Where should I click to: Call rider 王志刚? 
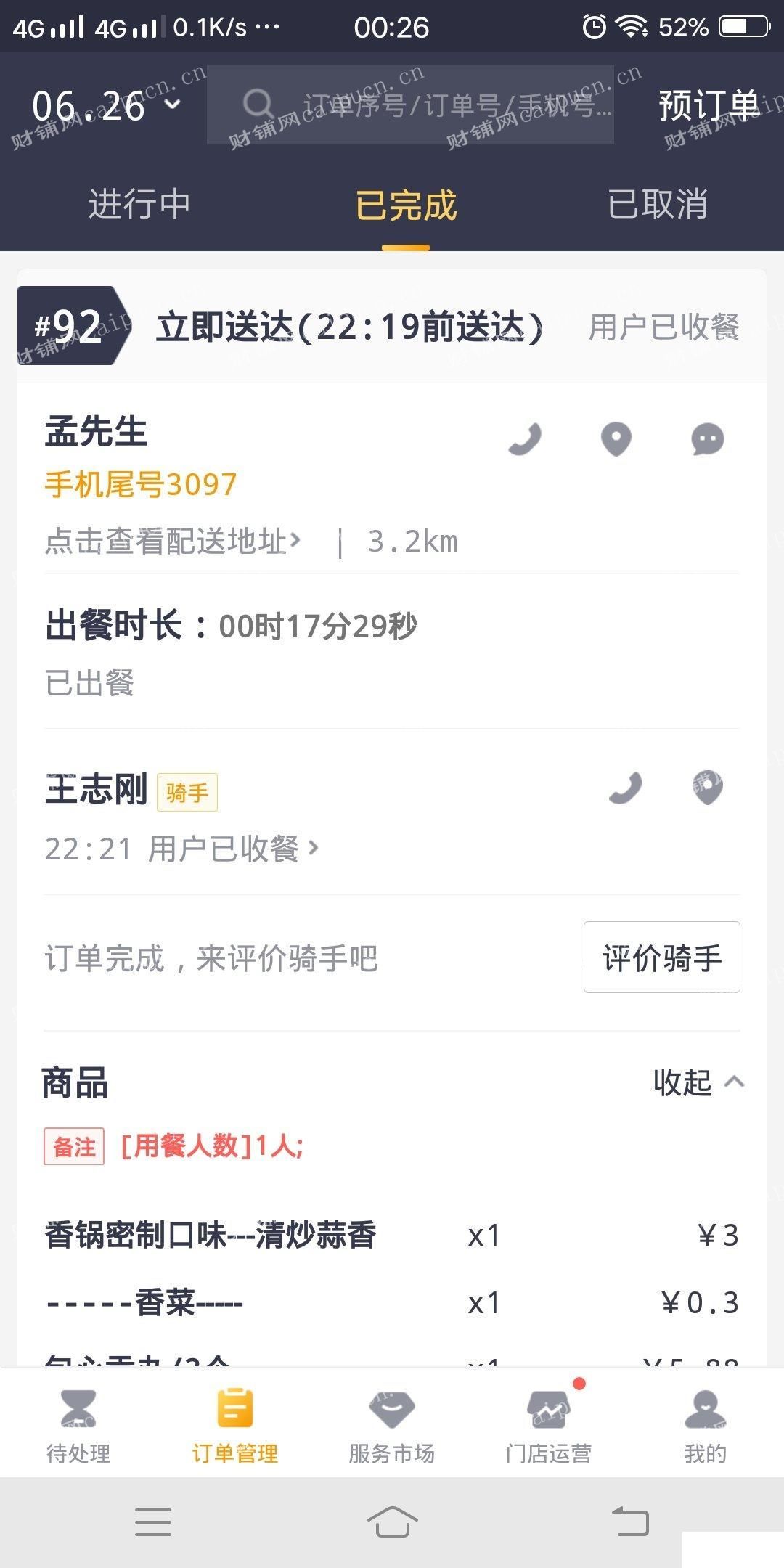625,788
